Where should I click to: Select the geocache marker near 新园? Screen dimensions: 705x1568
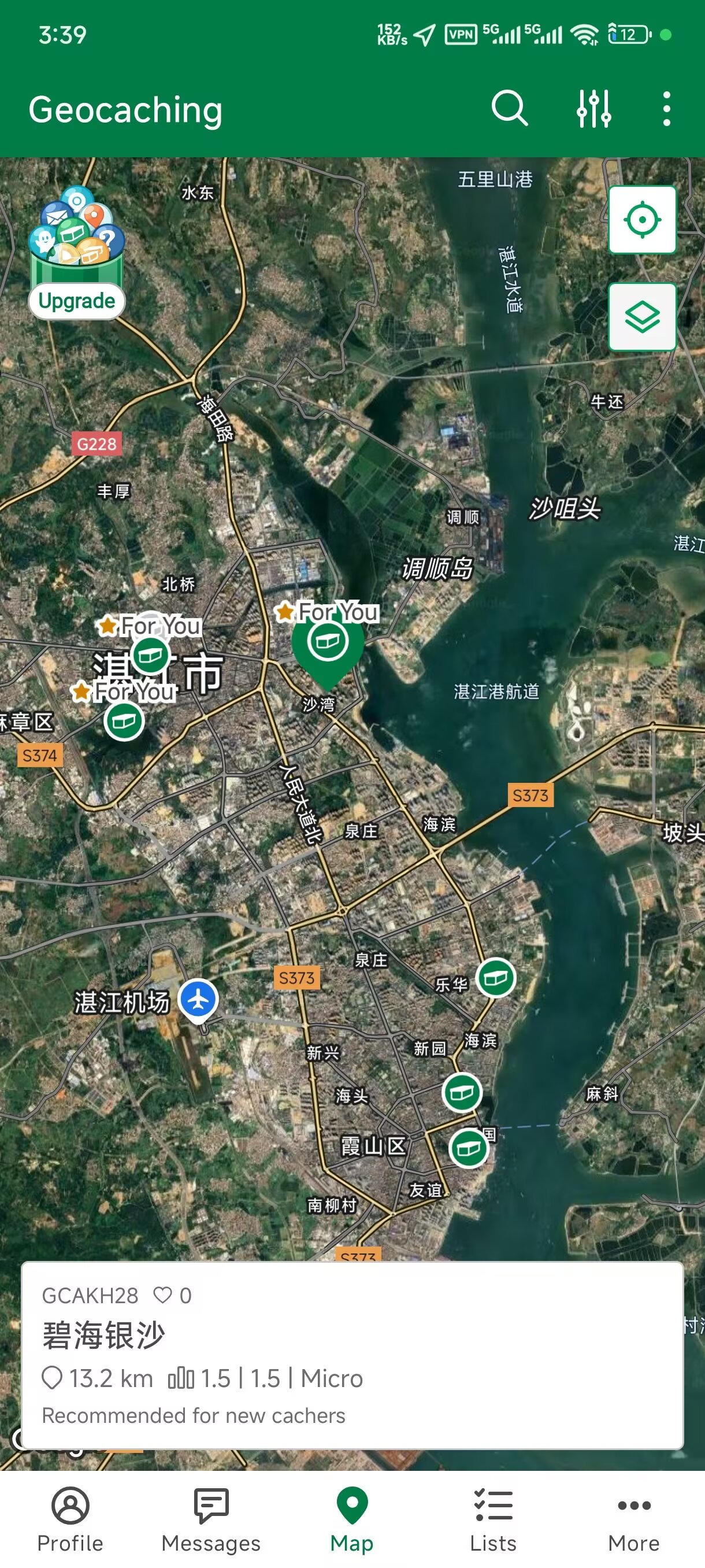click(x=462, y=1092)
